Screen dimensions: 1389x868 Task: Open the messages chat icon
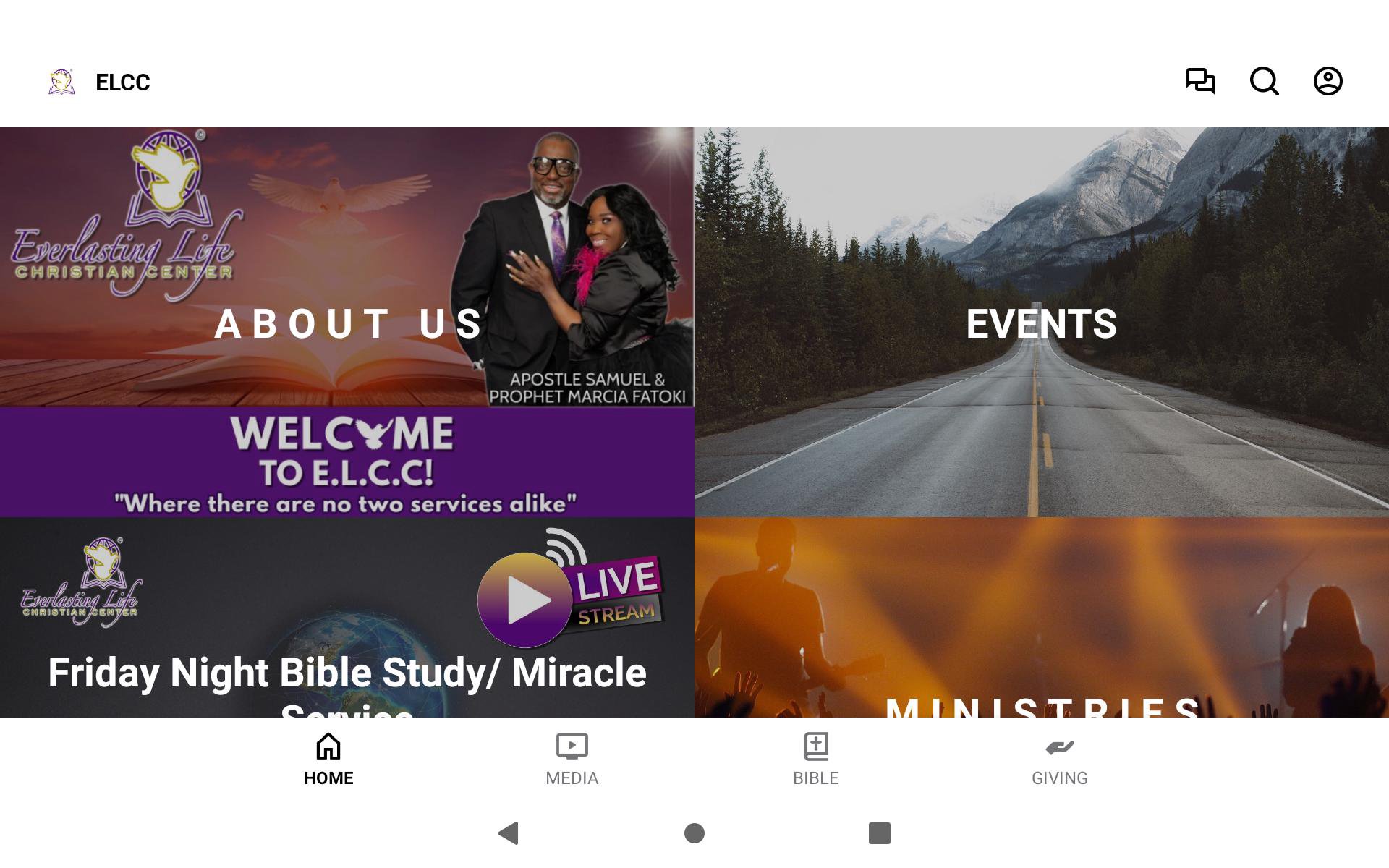pos(1200,81)
